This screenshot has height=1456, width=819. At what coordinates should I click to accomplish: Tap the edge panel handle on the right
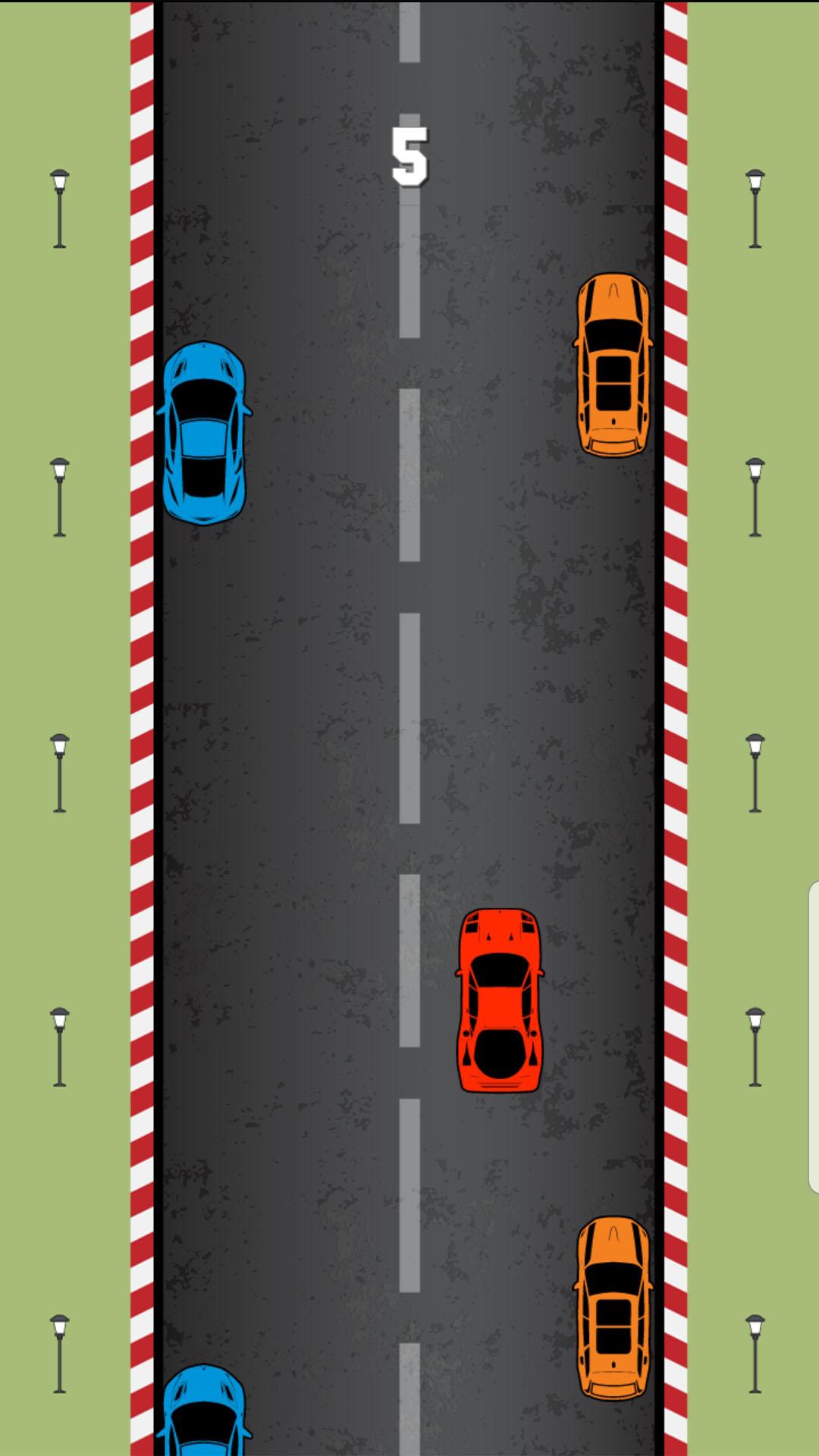(x=814, y=1037)
